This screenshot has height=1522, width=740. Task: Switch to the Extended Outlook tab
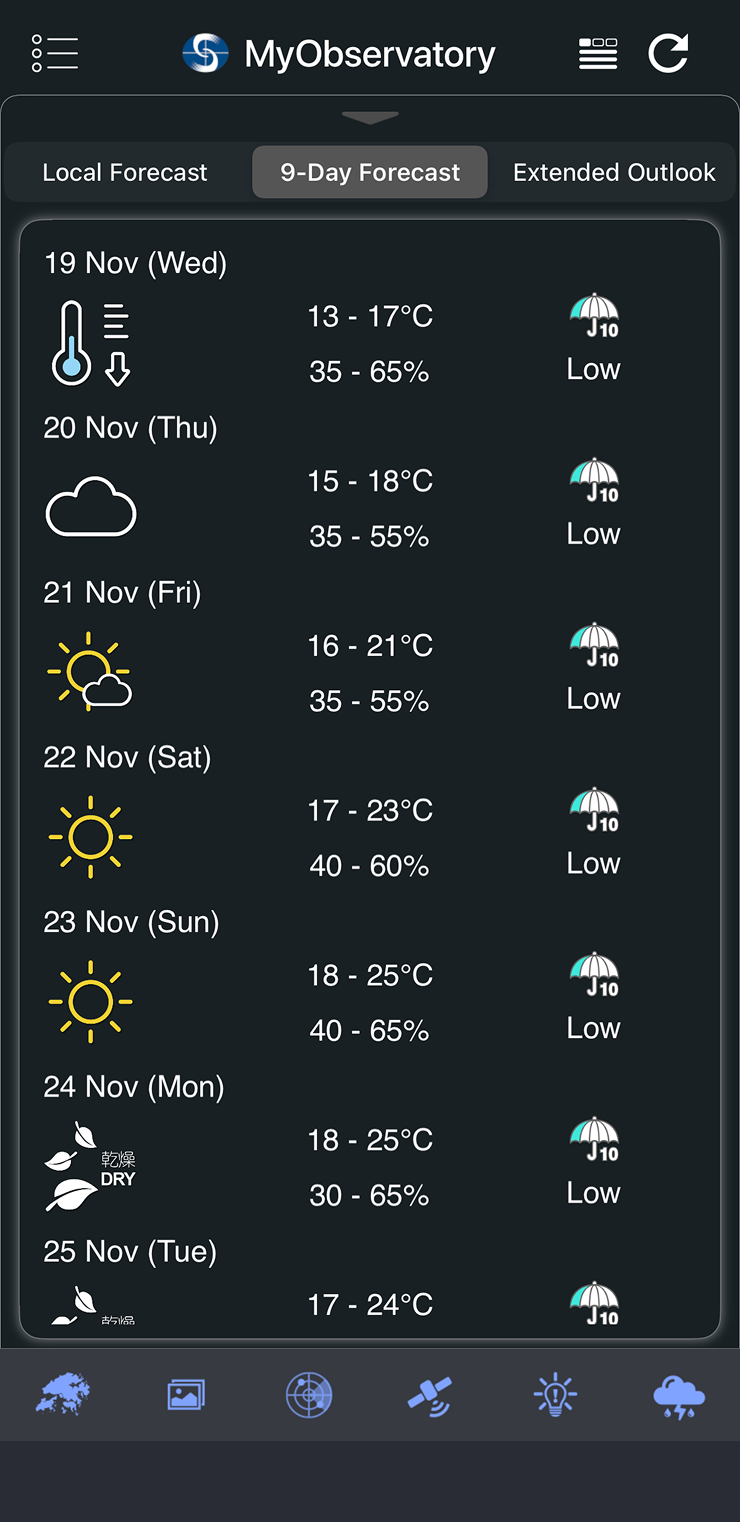pos(614,172)
